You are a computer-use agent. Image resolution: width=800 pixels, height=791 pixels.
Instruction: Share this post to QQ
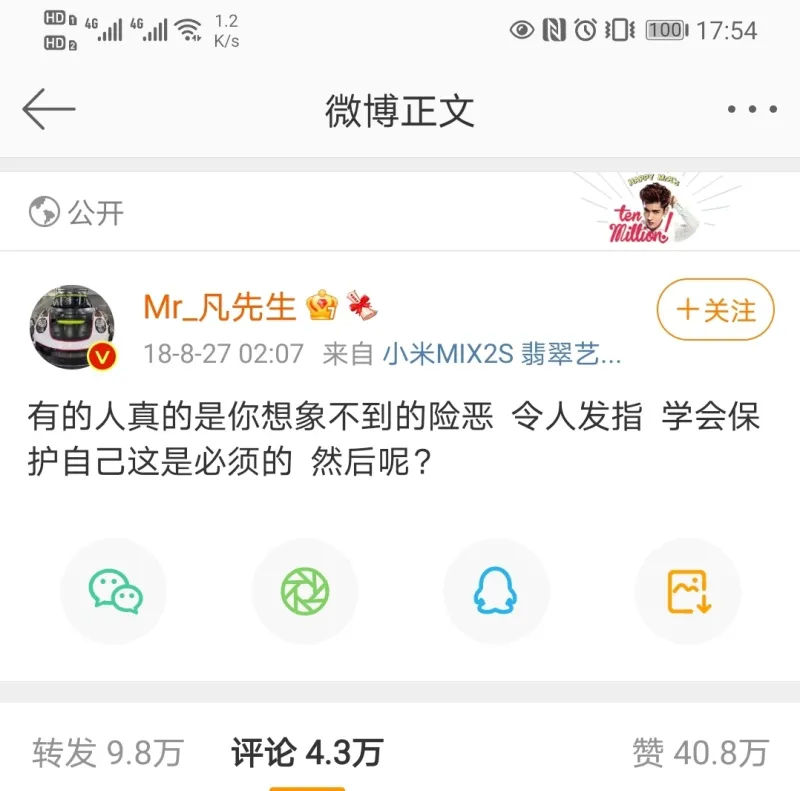(x=496, y=591)
